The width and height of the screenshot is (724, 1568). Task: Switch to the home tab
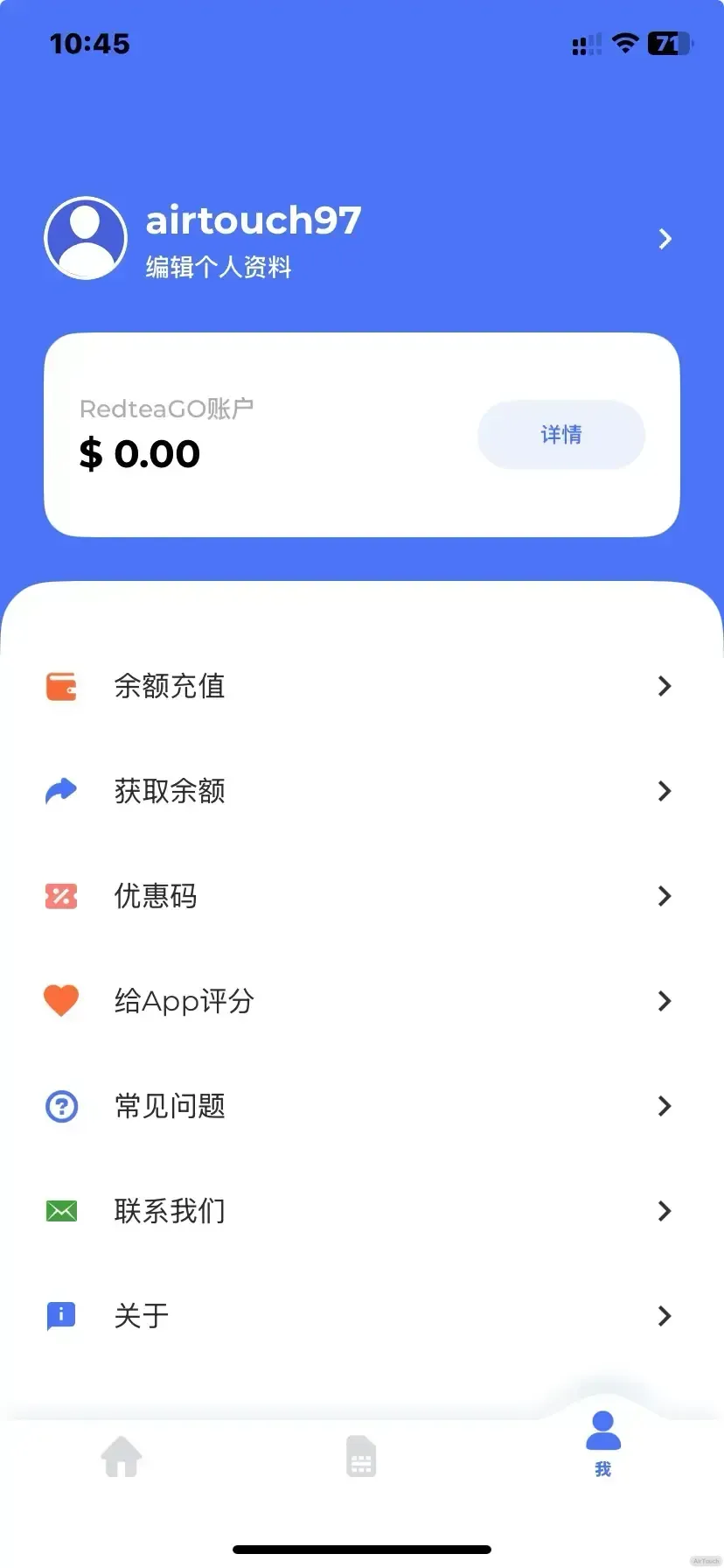(122, 1457)
